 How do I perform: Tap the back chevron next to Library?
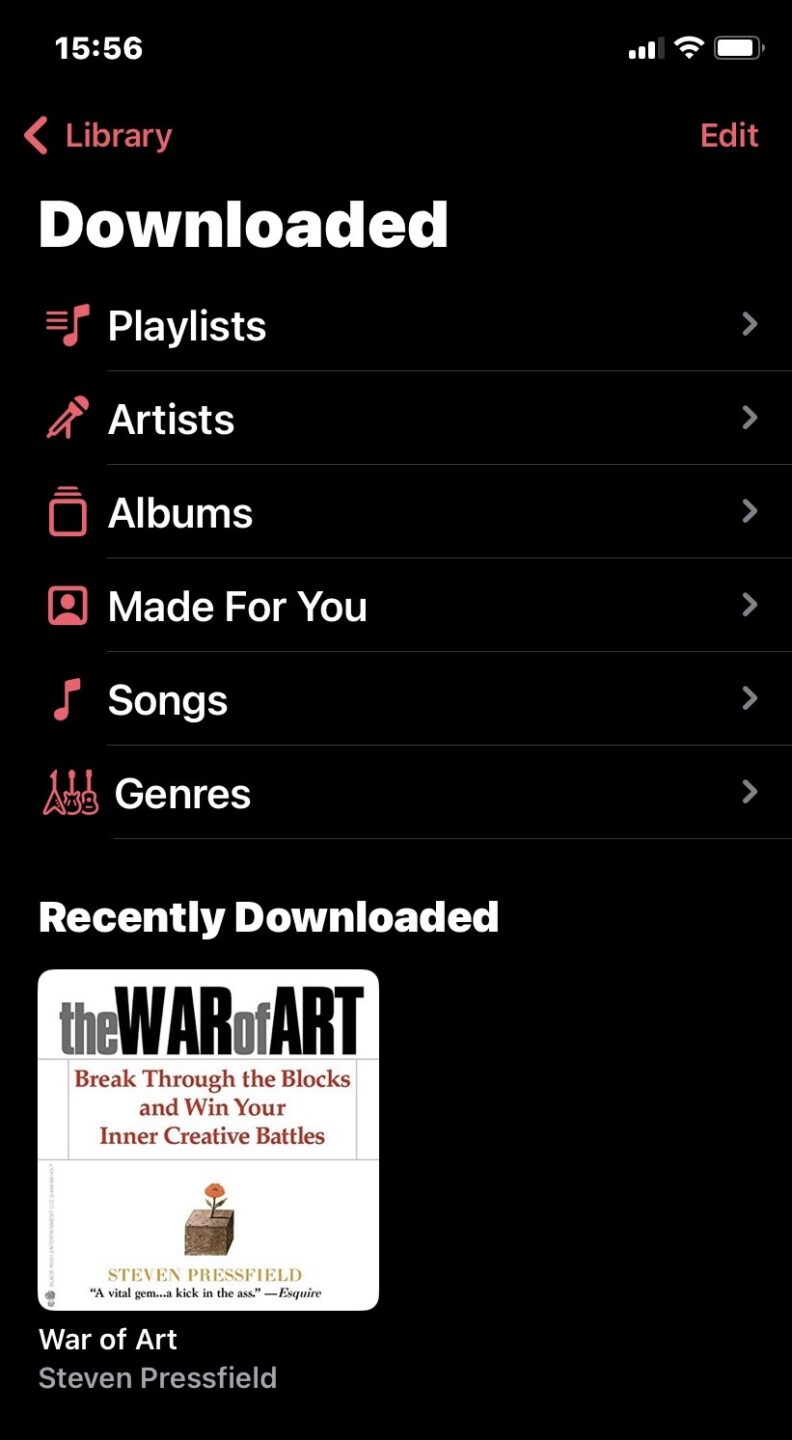click(x=36, y=135)
